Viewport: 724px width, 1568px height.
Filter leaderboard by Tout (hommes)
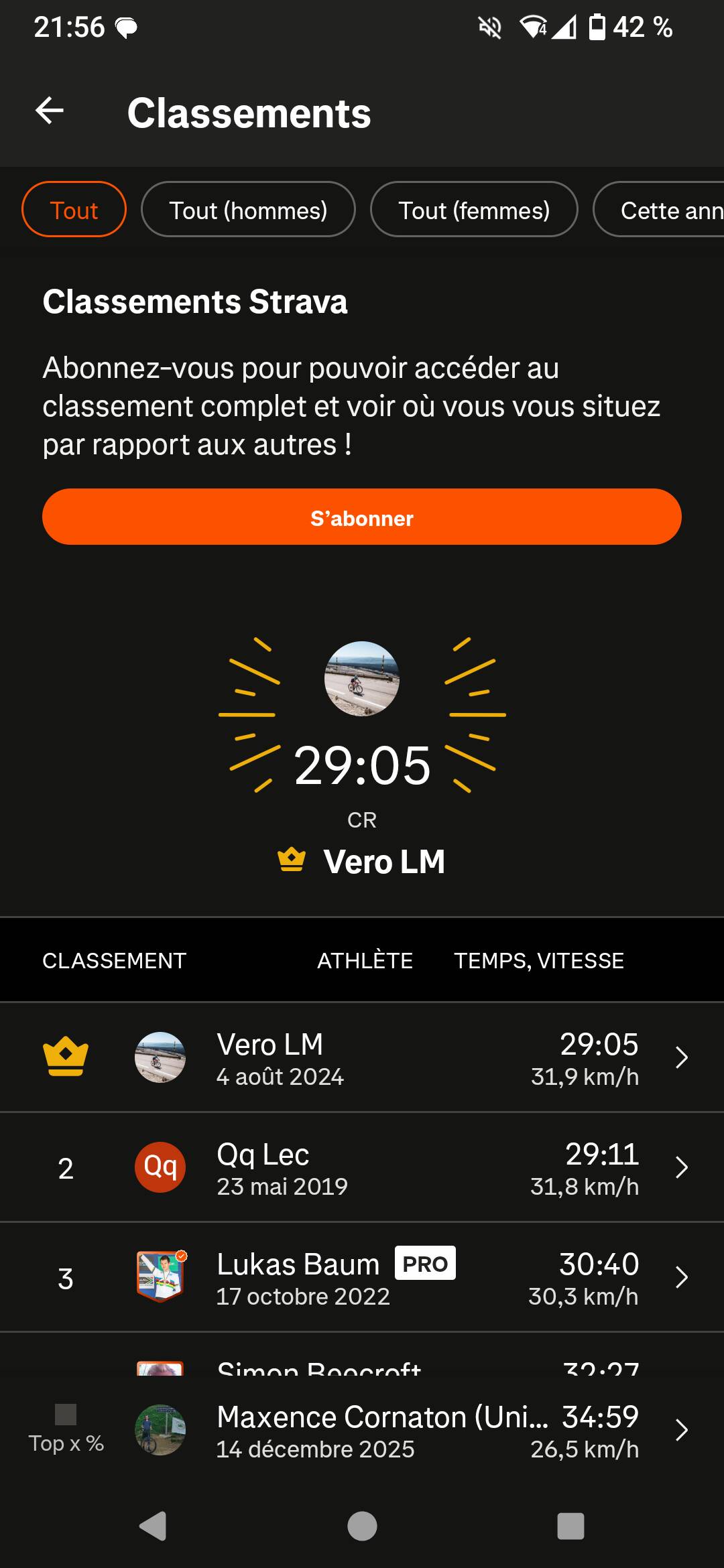point(248,210)
